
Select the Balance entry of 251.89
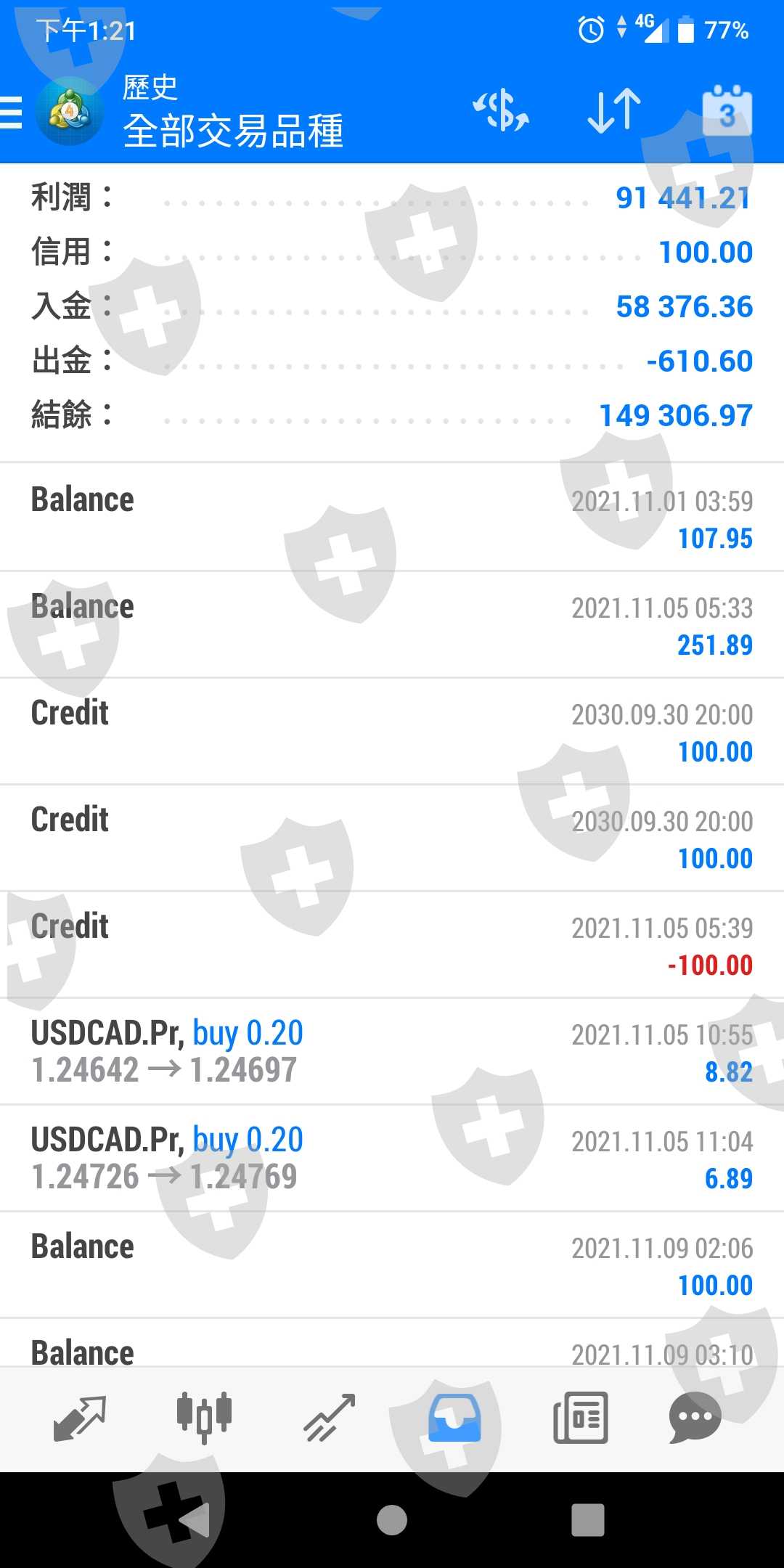click(x=392, y=624)
